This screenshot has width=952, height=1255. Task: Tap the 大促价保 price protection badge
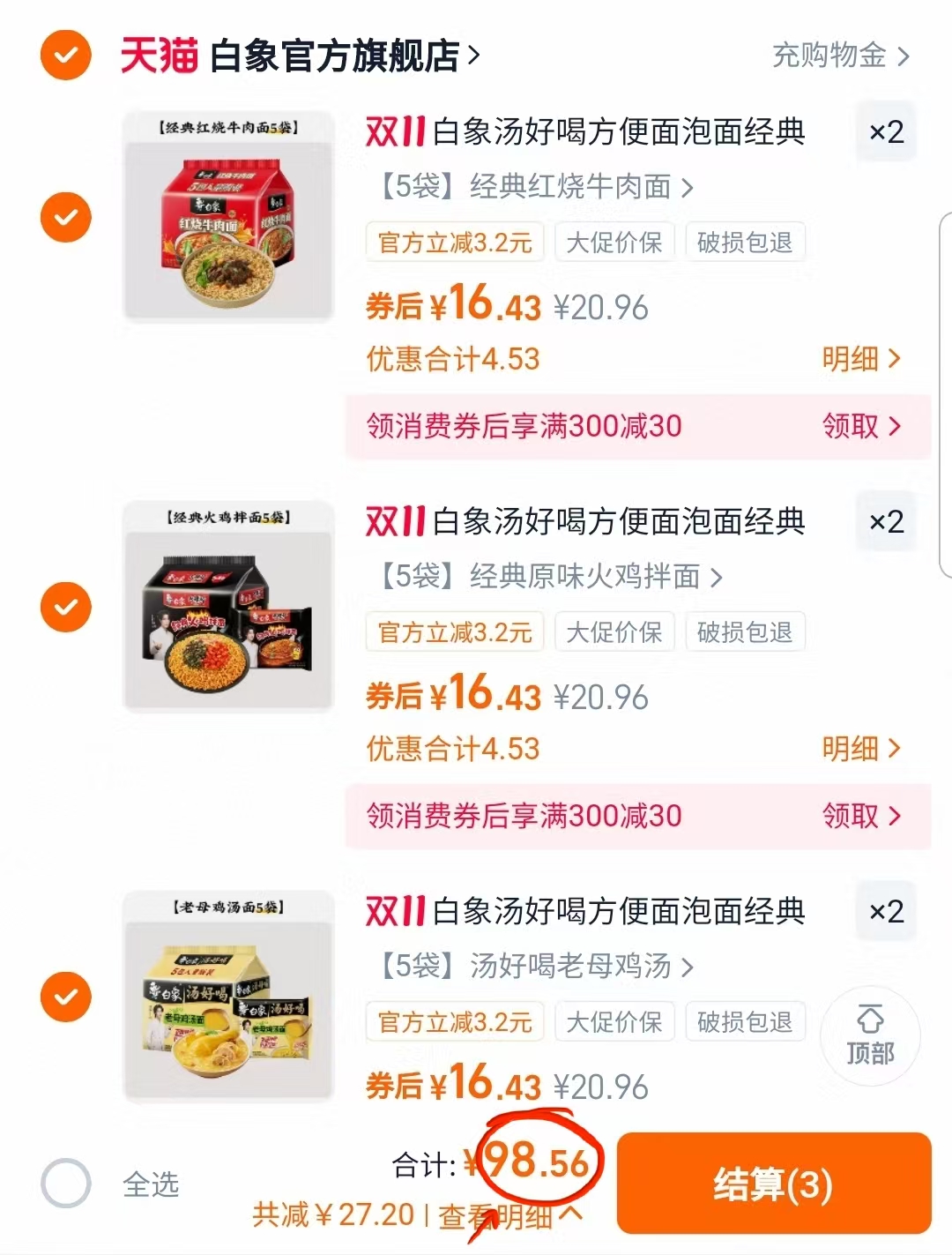click(x=614, y=243)
